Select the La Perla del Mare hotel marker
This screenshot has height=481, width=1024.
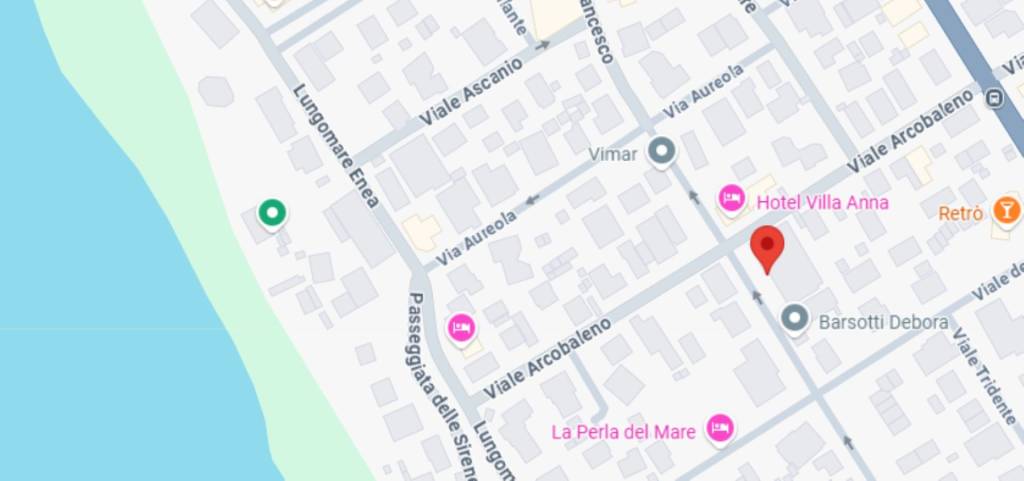tap(719, 429)
